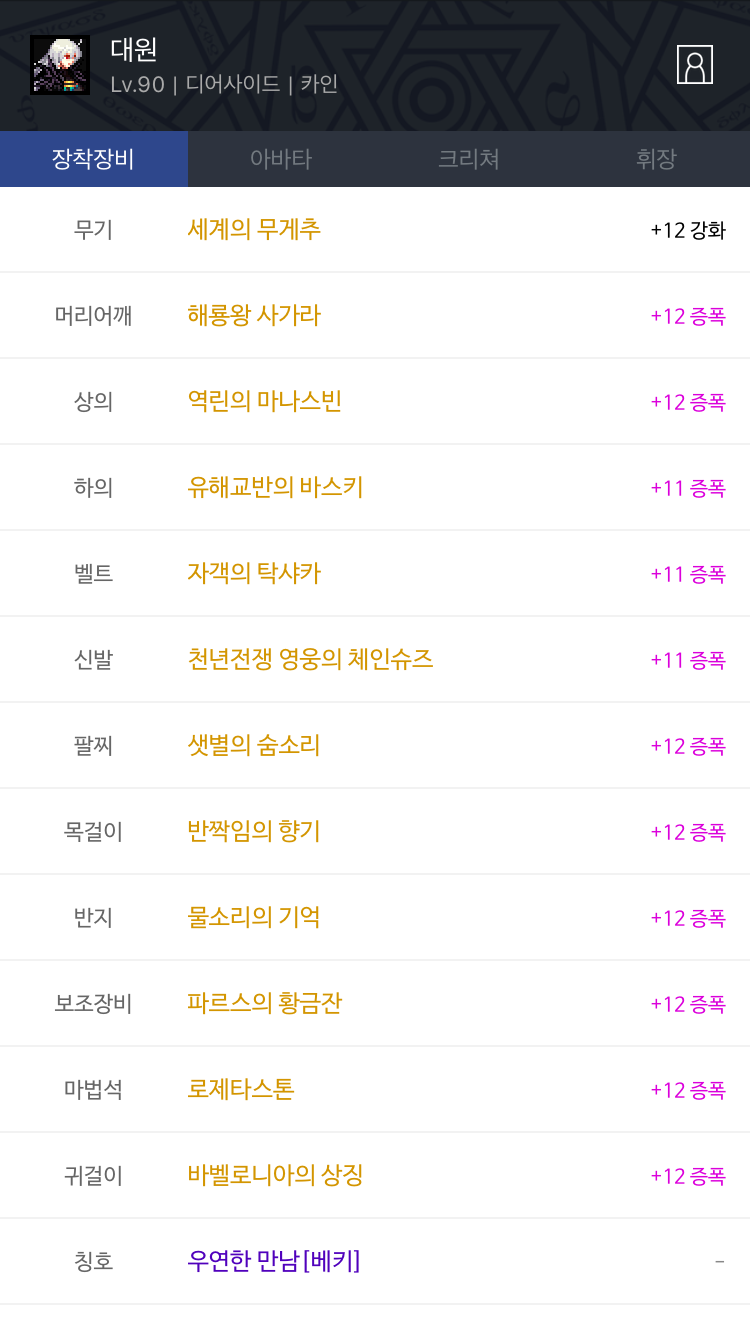Screen dimensions: 750x1334
Task: Switch to the 아바타 tab
Action: pyautogui.click(x=281, y=159)
